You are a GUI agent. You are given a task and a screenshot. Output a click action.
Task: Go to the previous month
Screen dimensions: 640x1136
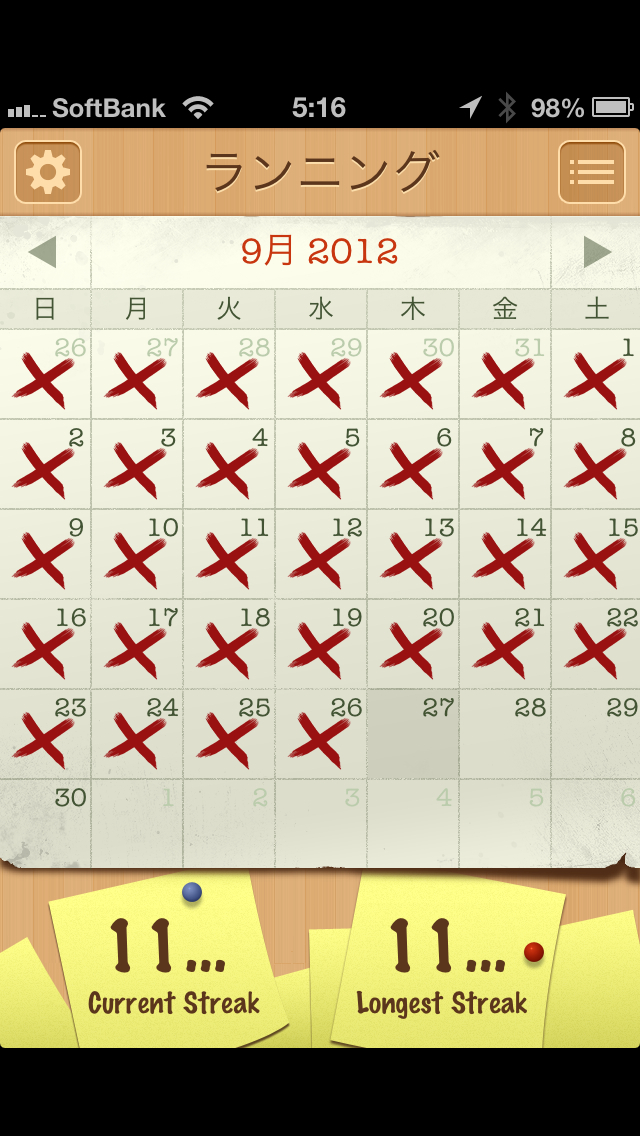42,252
